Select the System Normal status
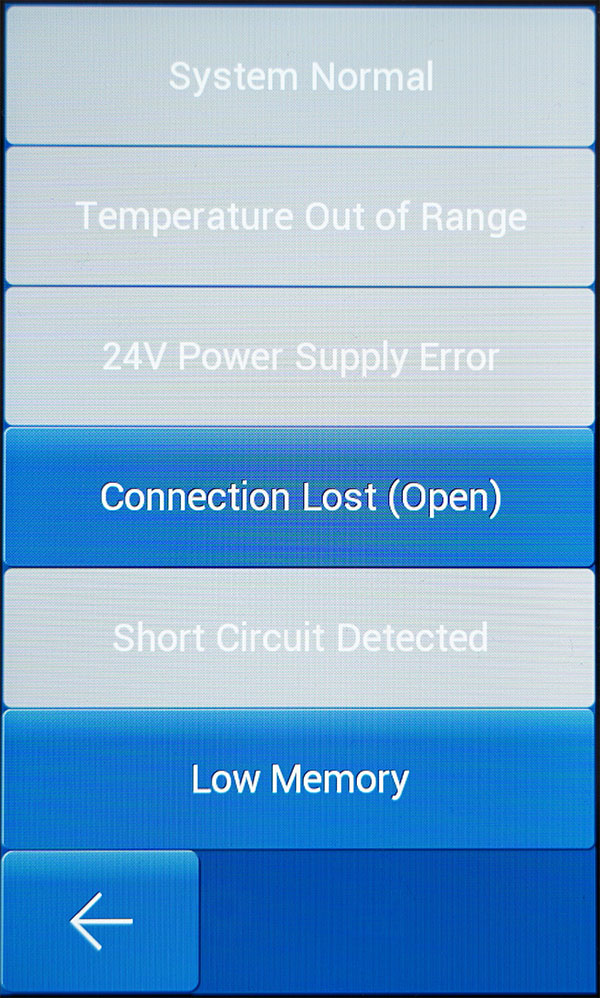 click(x=300, y=76)
